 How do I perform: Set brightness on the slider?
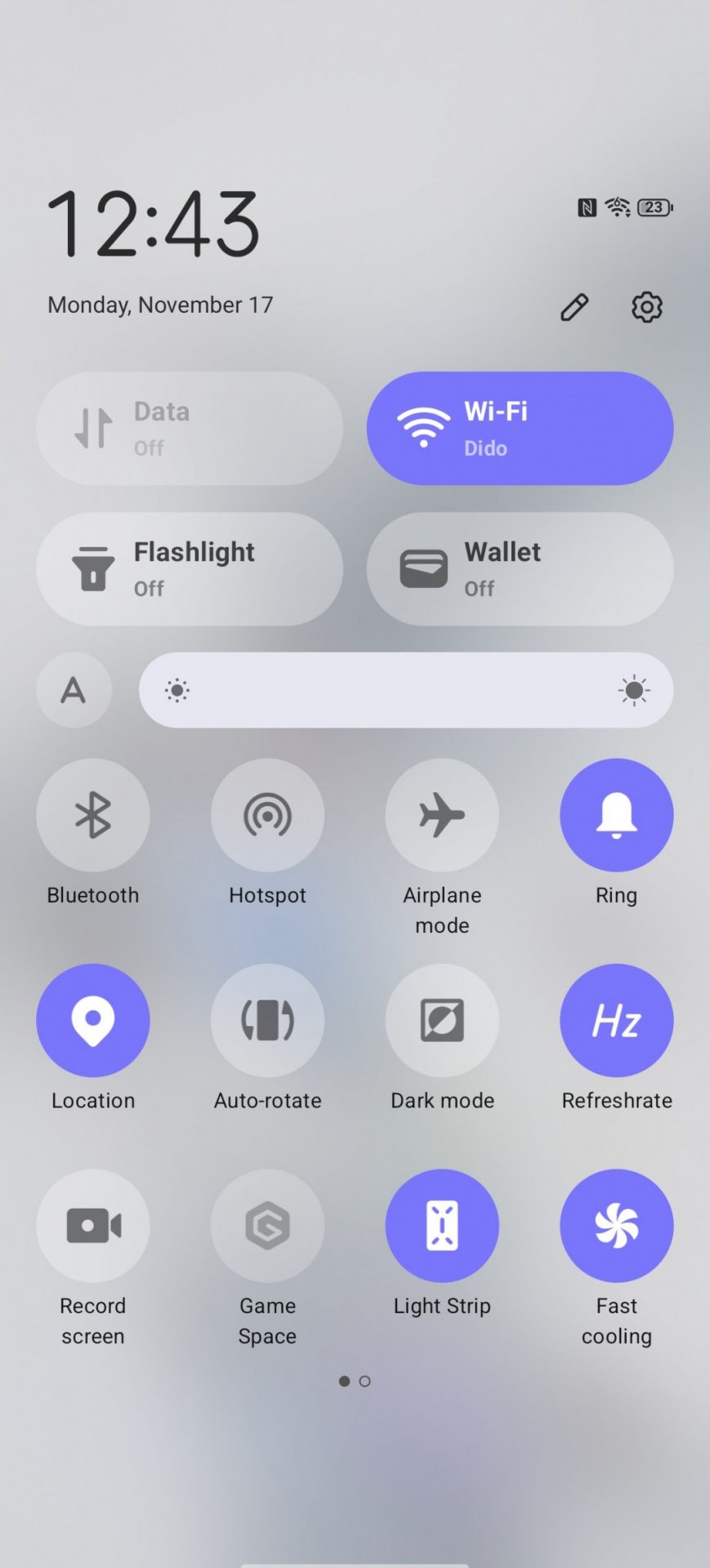tap(406, 690)
